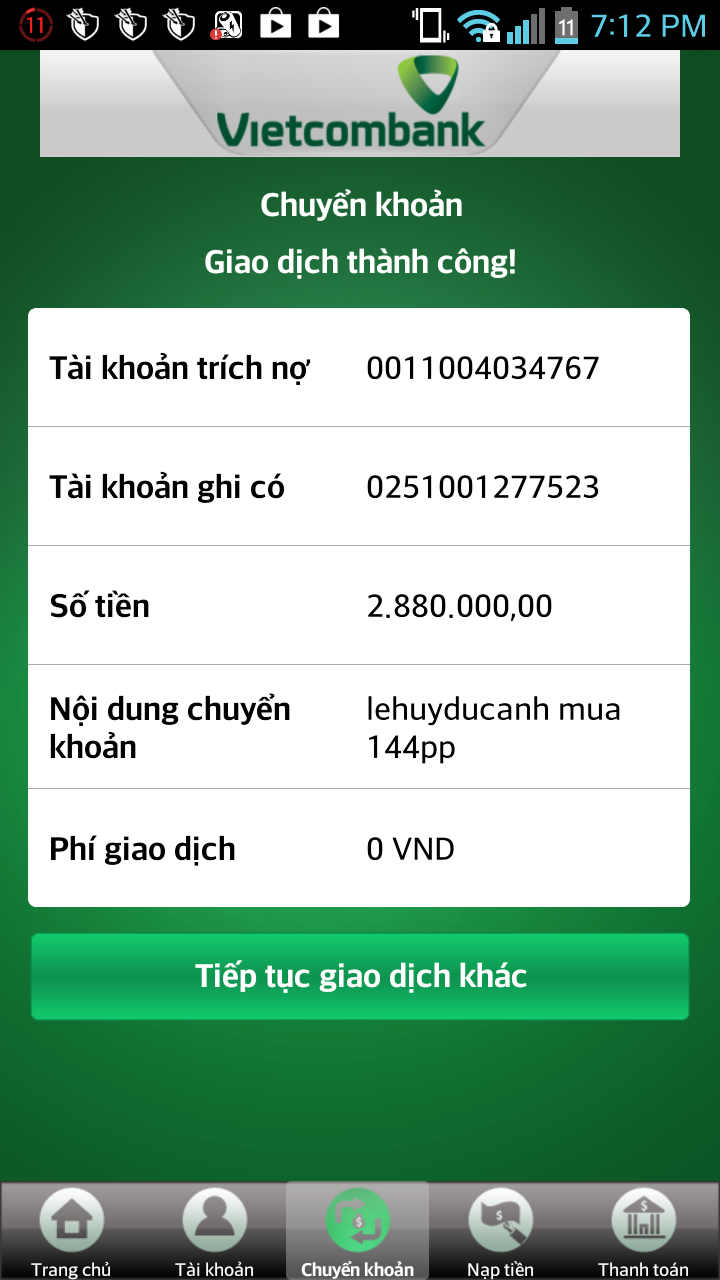This screenshot has height=1280, width=720.
Task: Switch to the Nạp tiền tab
Action: 500,1231
